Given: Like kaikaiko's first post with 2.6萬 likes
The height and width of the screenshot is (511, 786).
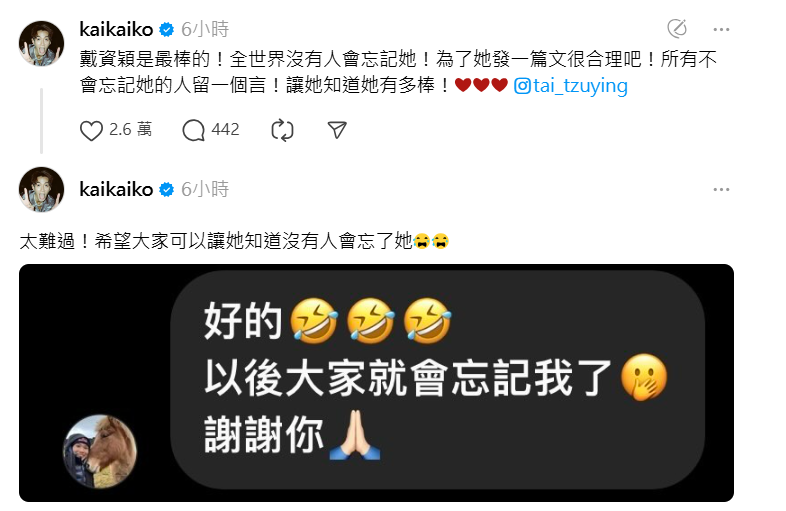Looking at the screenshot, I should (x=91, y=131).
